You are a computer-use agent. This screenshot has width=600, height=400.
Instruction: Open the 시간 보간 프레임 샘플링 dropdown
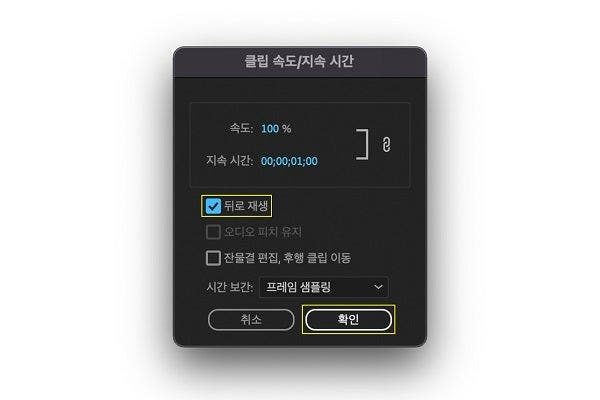323,288
